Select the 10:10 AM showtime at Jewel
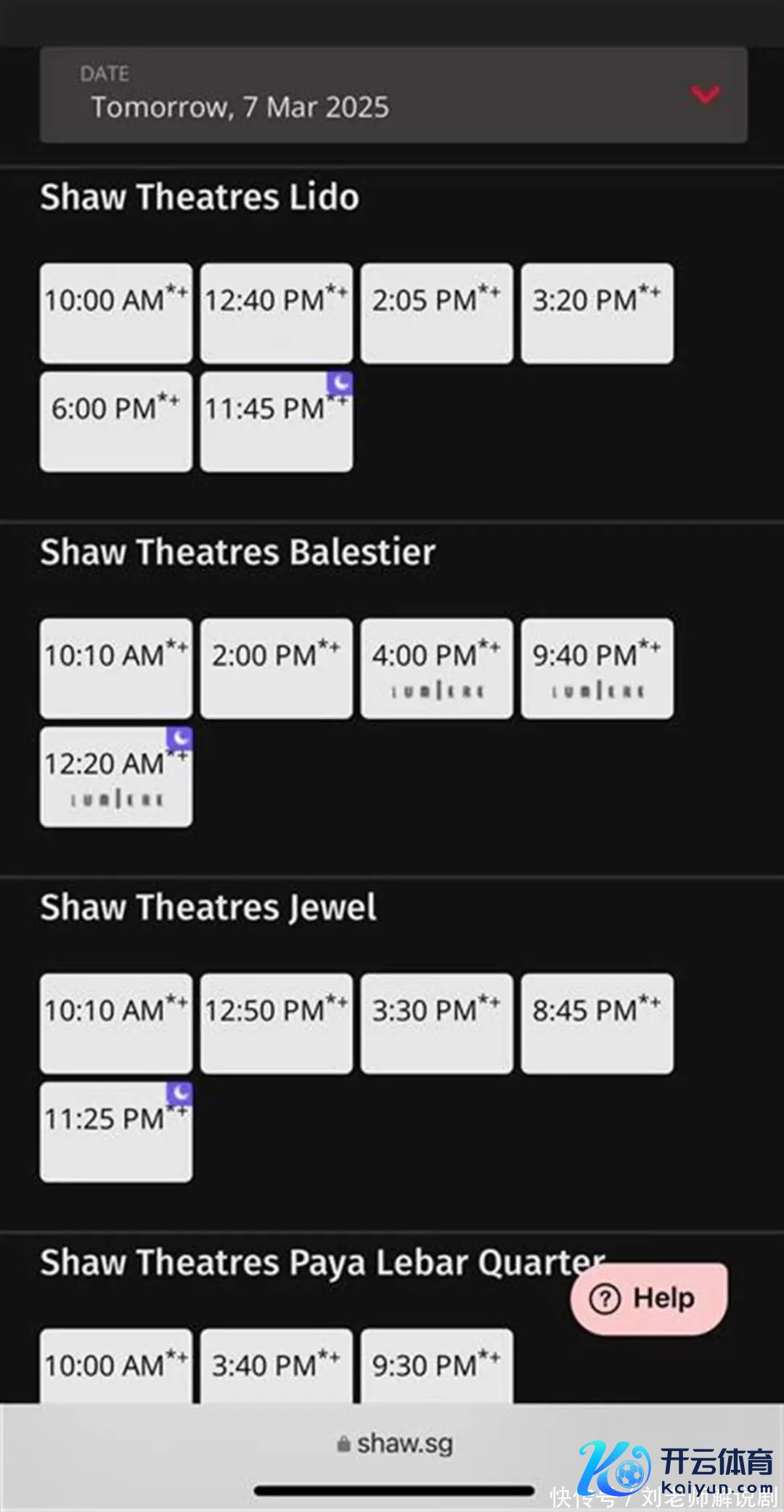 pyautogui.click(x=116, y=1023)
